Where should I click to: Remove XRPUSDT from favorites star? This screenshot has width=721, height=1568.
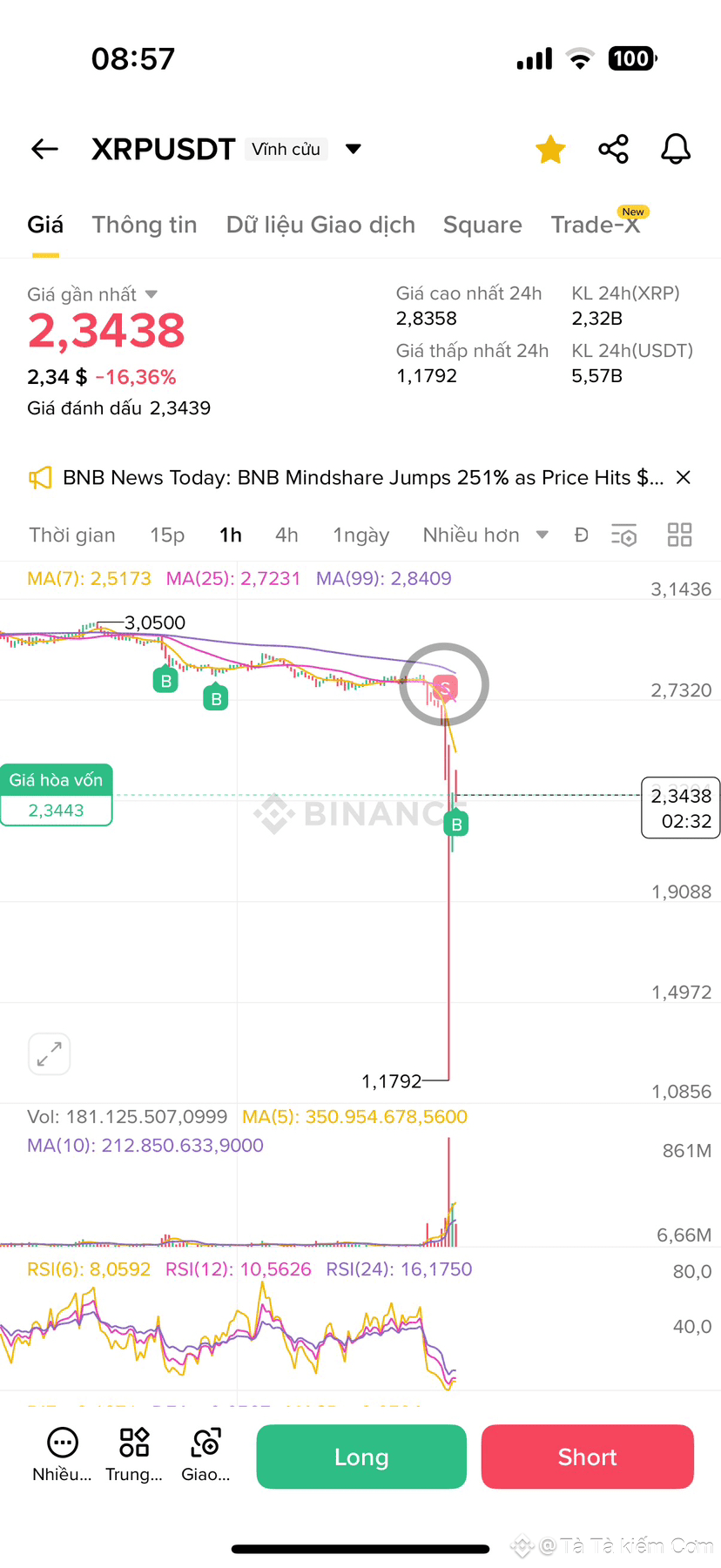(550, 149)
